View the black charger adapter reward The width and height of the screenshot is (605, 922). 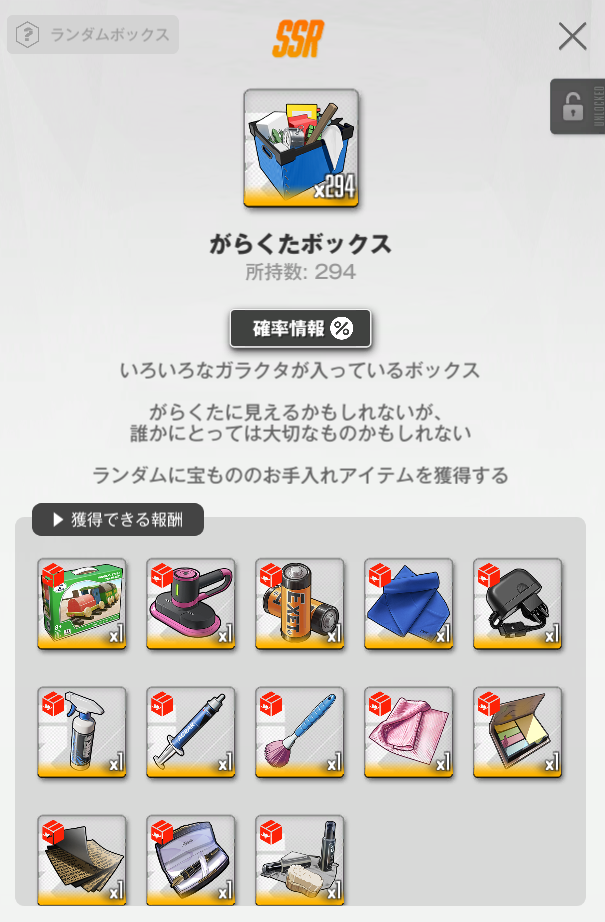coord(518,604)
